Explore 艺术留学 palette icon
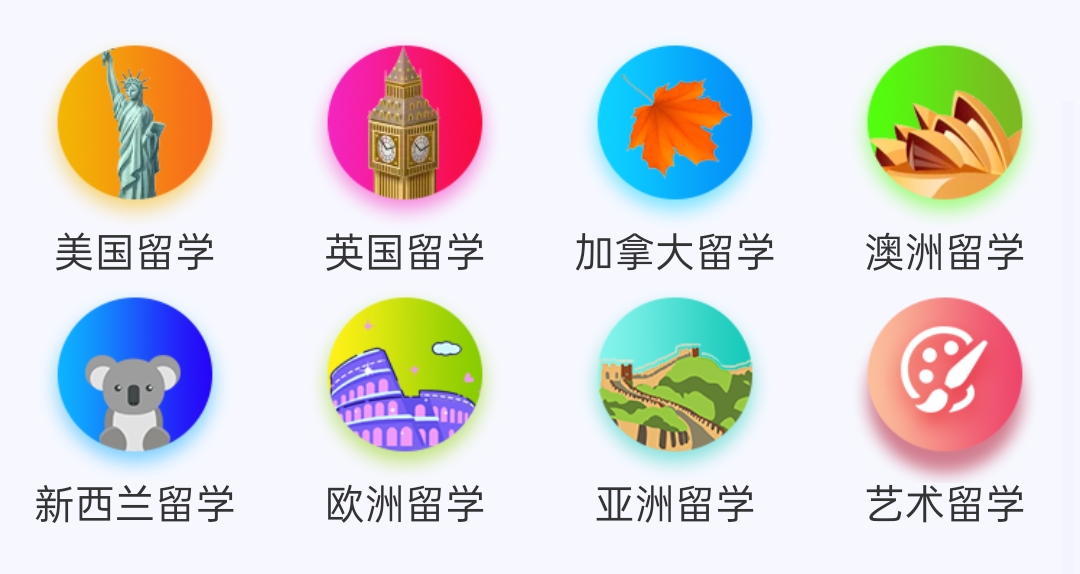 (945, 375)
